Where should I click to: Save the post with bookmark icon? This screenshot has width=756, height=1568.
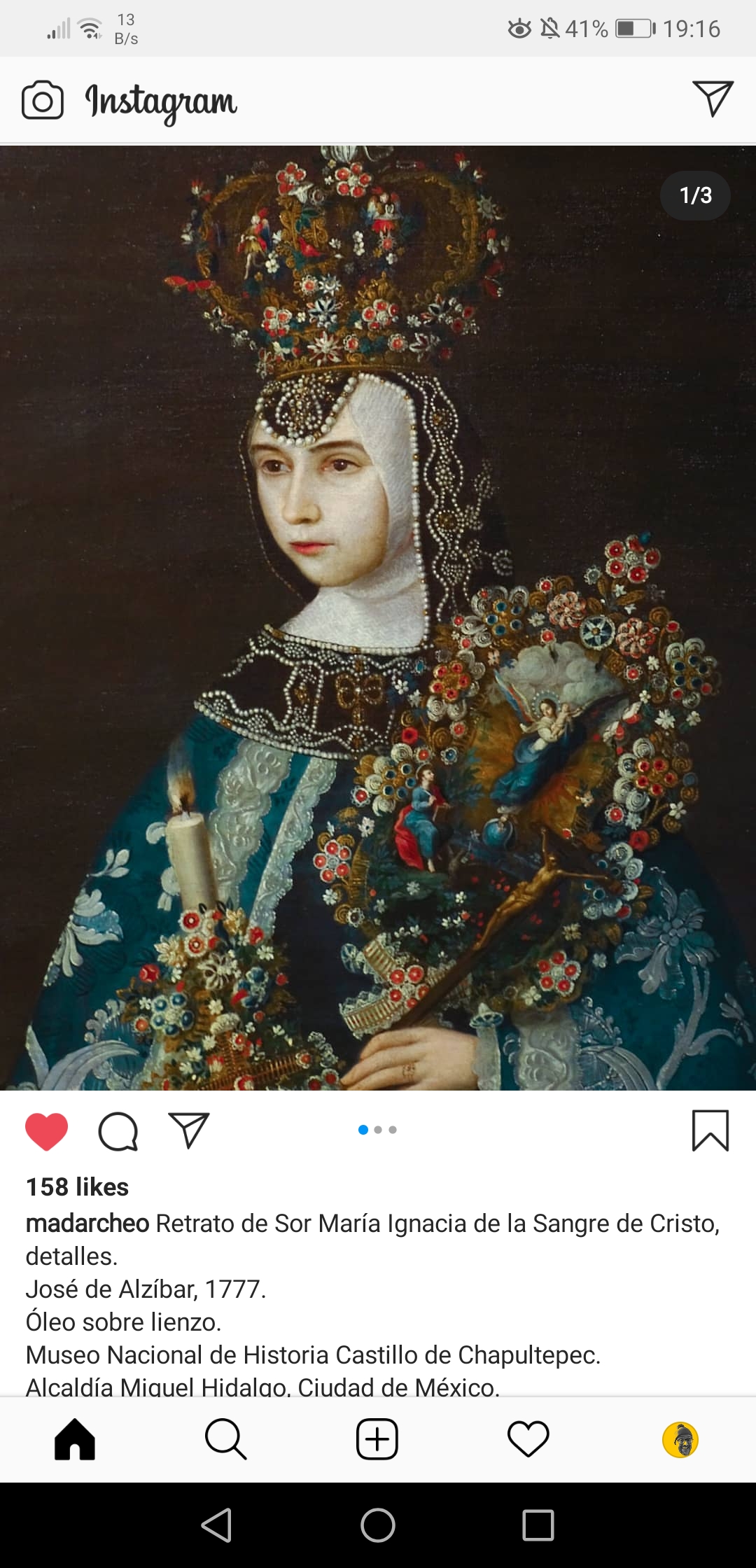[710, 1130]
